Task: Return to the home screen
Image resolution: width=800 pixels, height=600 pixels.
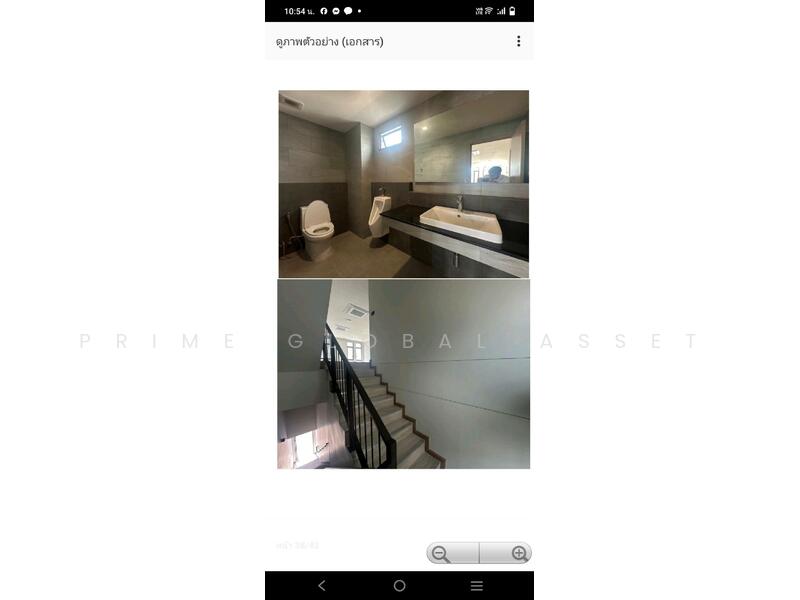Action: click(x=399, y=586)
